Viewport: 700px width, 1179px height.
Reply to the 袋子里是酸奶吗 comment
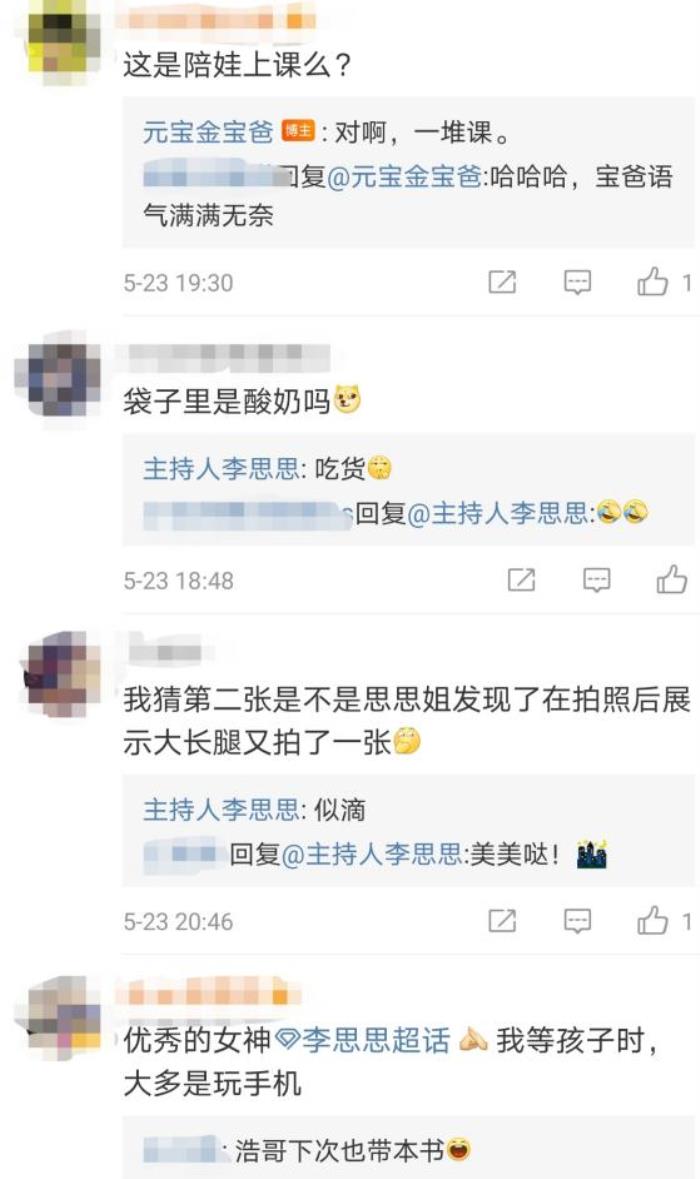[597, 579]
